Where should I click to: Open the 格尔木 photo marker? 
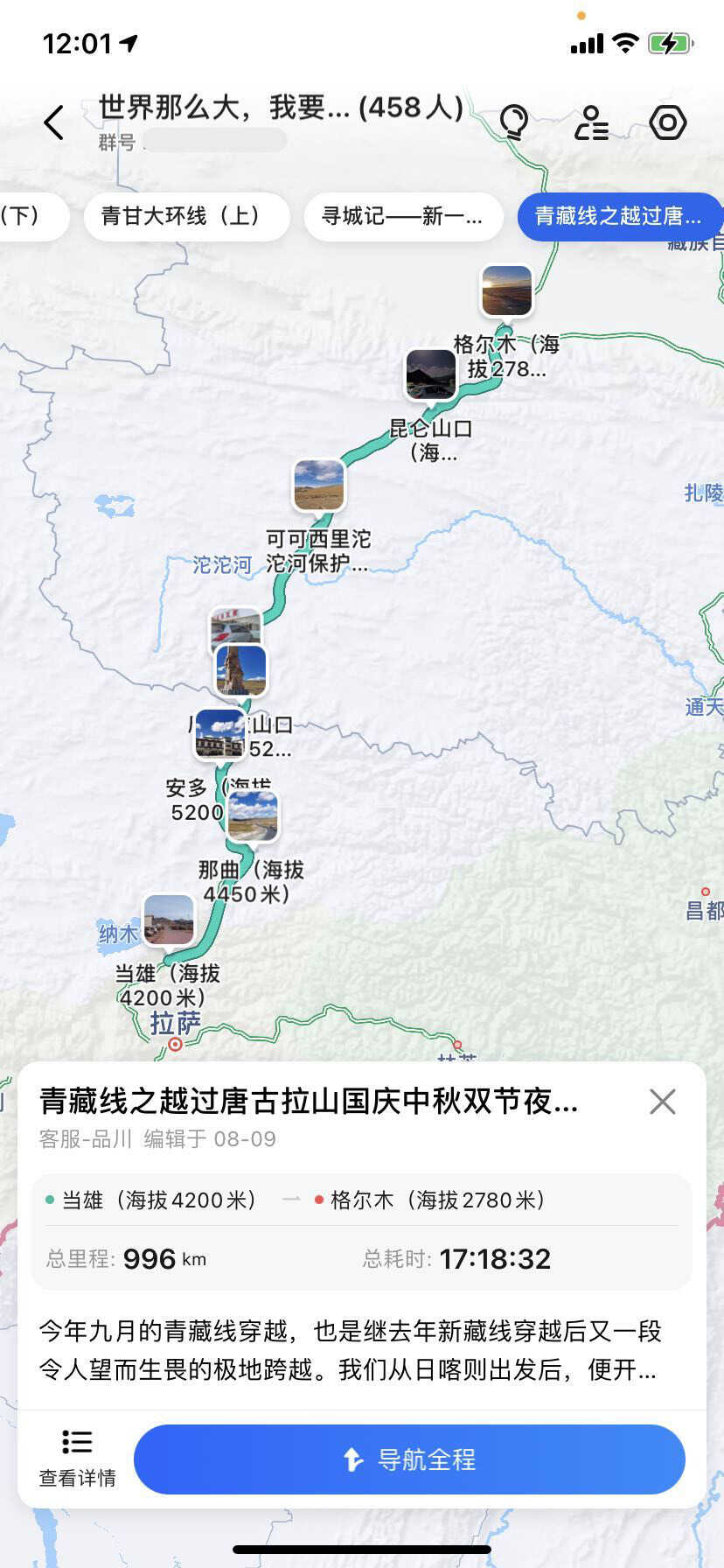point(506,290)
